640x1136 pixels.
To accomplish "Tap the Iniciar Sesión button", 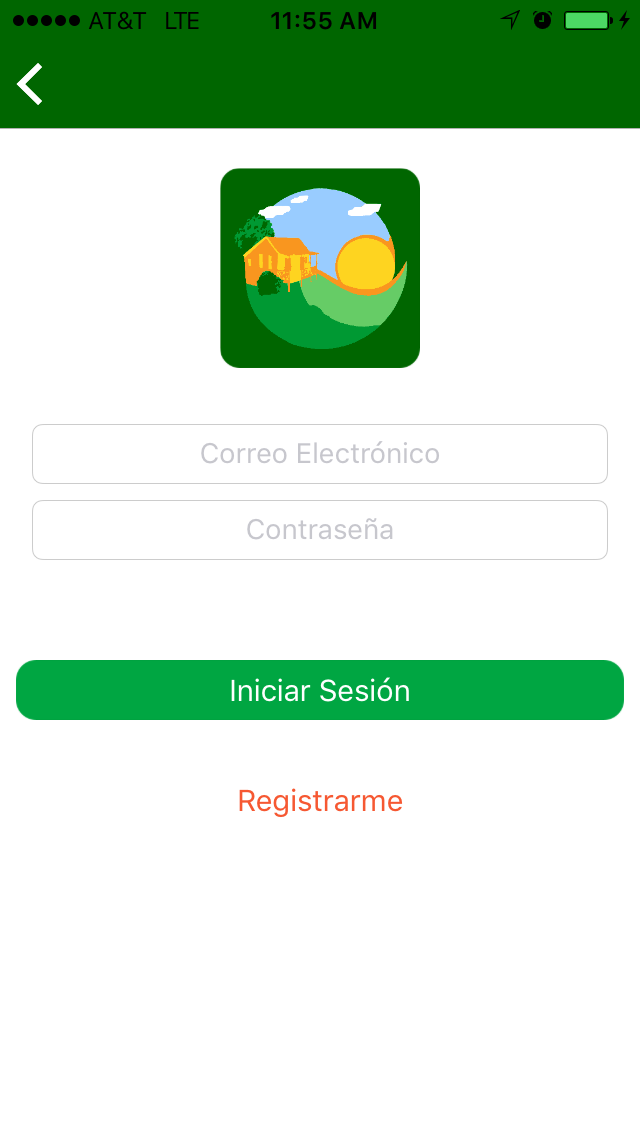I will [x=320, y=690].
